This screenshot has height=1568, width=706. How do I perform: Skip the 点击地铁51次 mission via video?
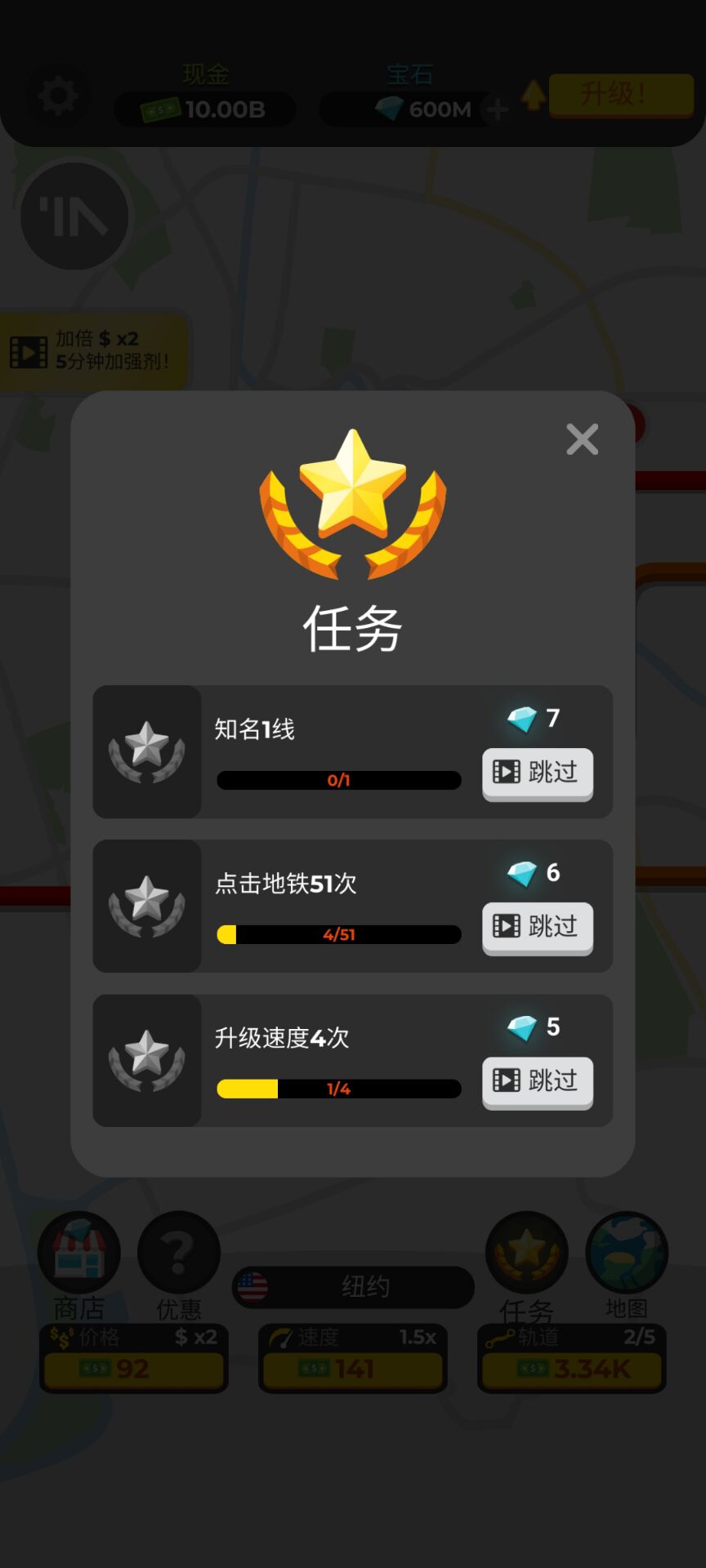coord(537,927)
